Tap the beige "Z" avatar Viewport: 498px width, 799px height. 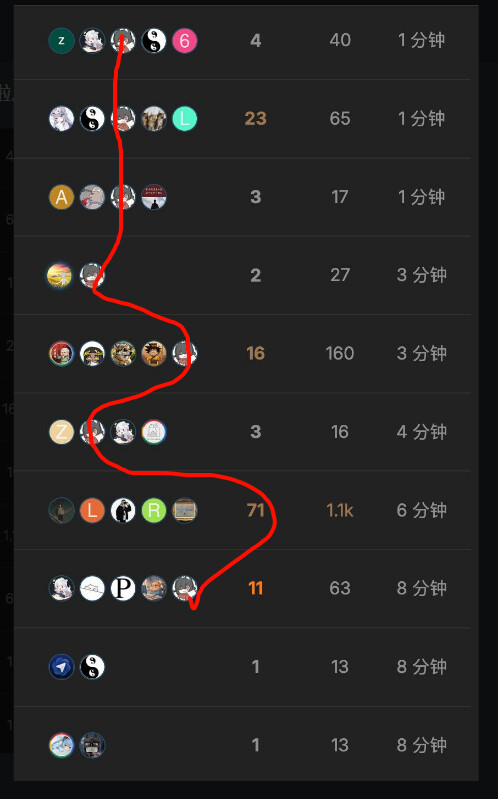pyautogui.click(x=61, y=432)
